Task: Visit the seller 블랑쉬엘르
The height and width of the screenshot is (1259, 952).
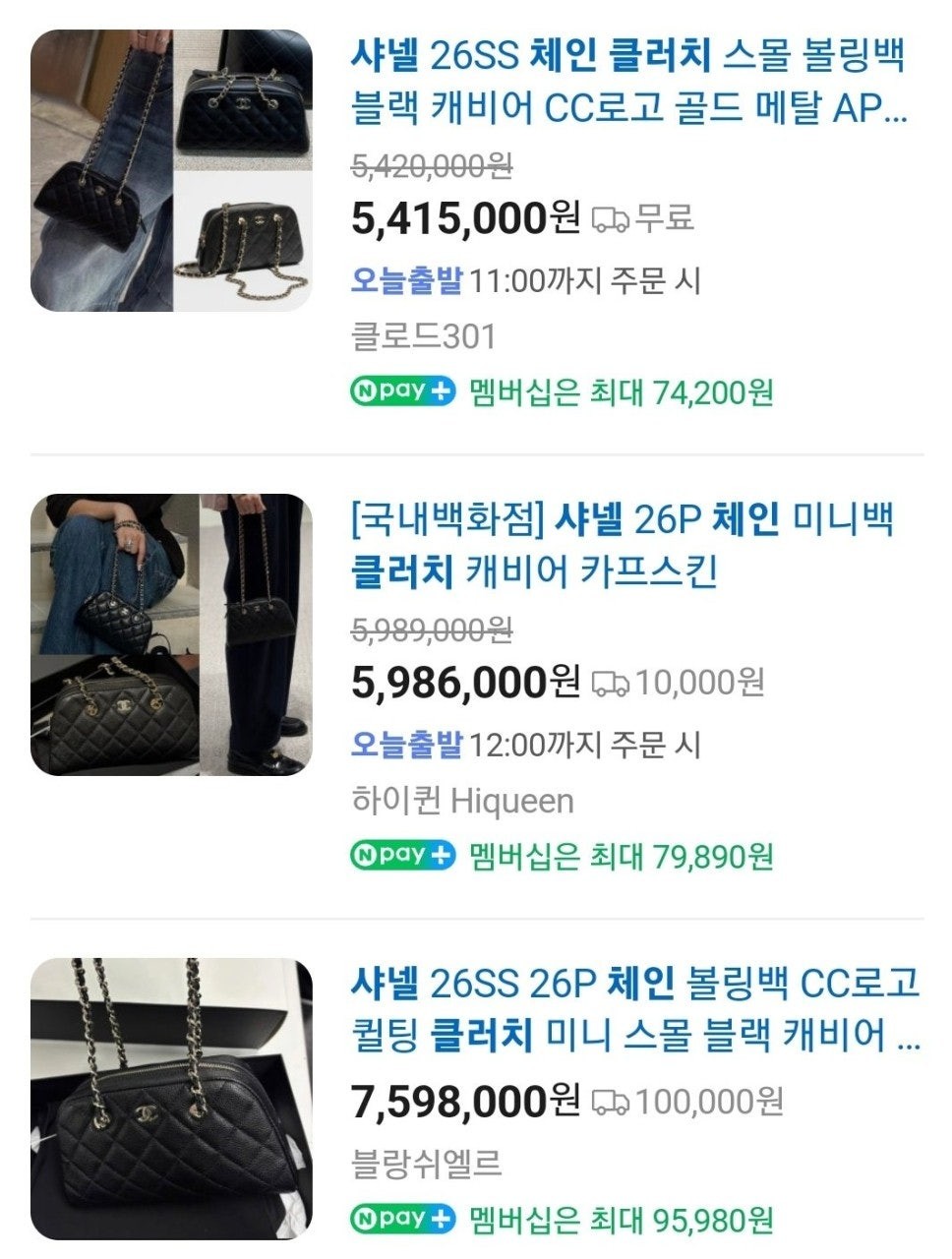Action: (x=427, y=1165)
